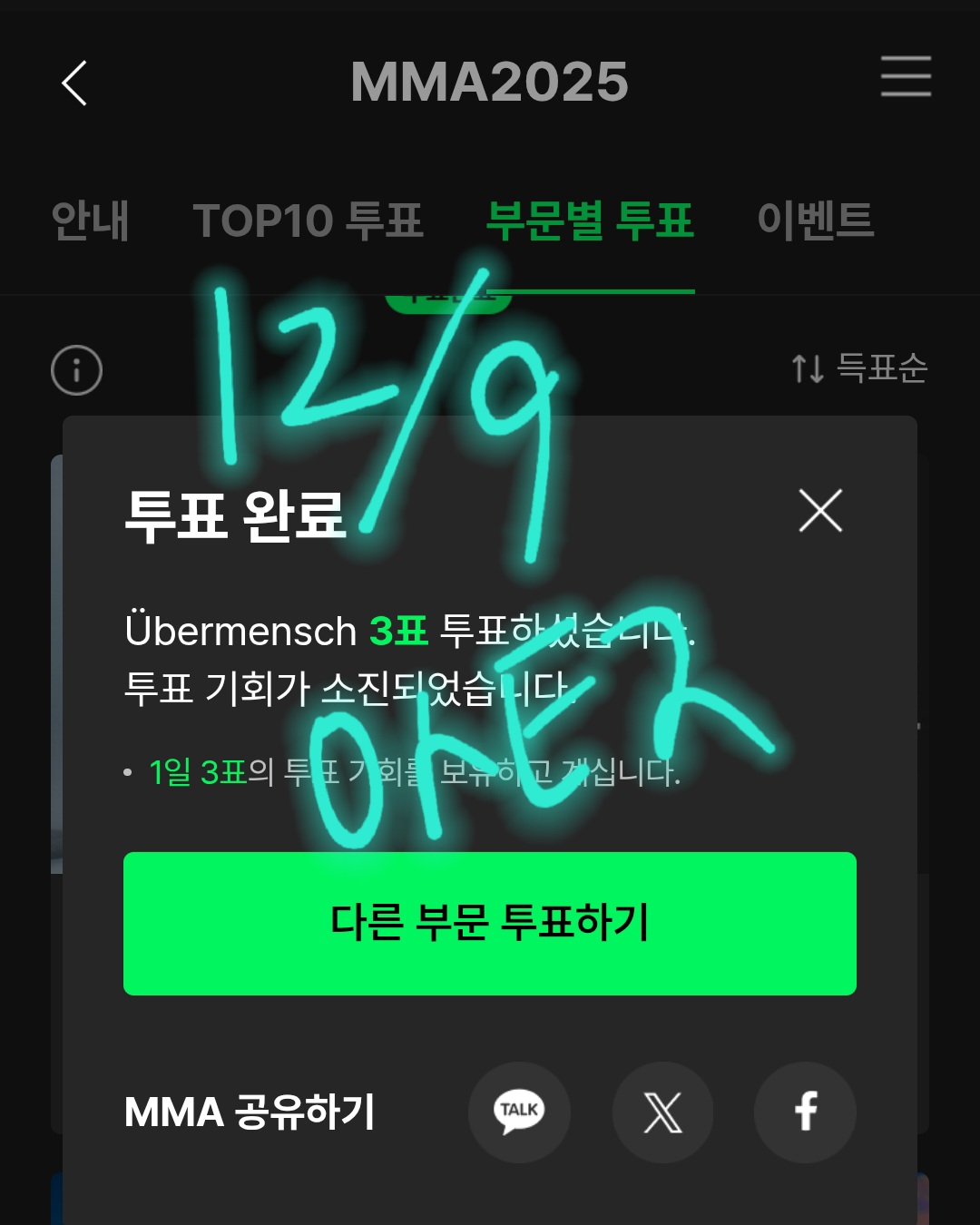Close the 투표 완료 dialog
This screenshot has height=1225, width=980.
click(820, 510)
